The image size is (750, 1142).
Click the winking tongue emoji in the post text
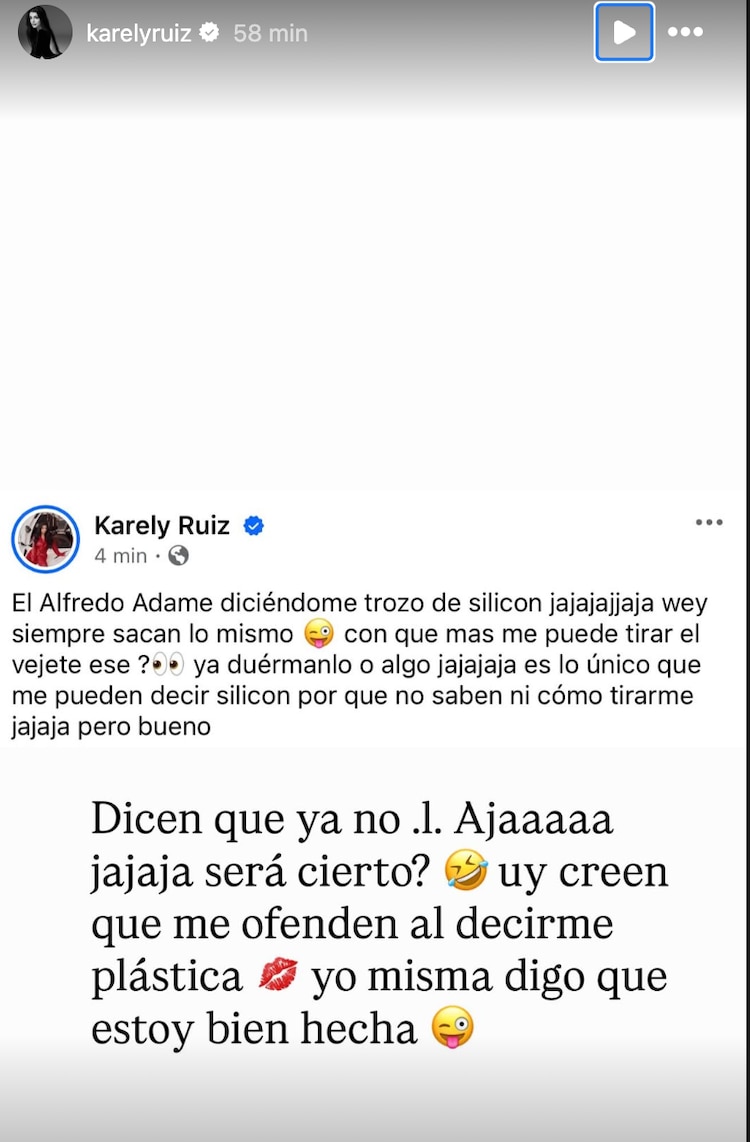[318, 635]
